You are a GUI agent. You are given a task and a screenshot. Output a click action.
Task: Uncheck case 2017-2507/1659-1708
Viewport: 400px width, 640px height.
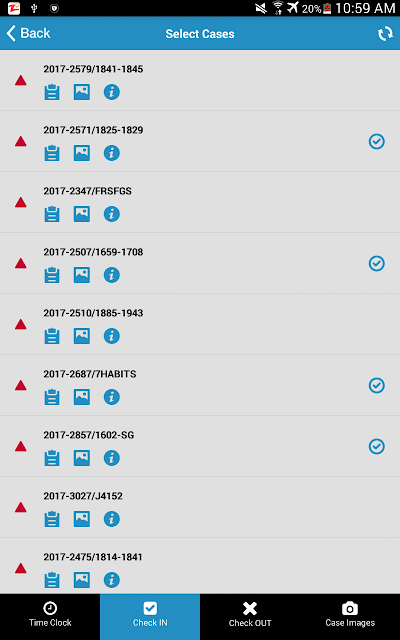coord(376,263)
